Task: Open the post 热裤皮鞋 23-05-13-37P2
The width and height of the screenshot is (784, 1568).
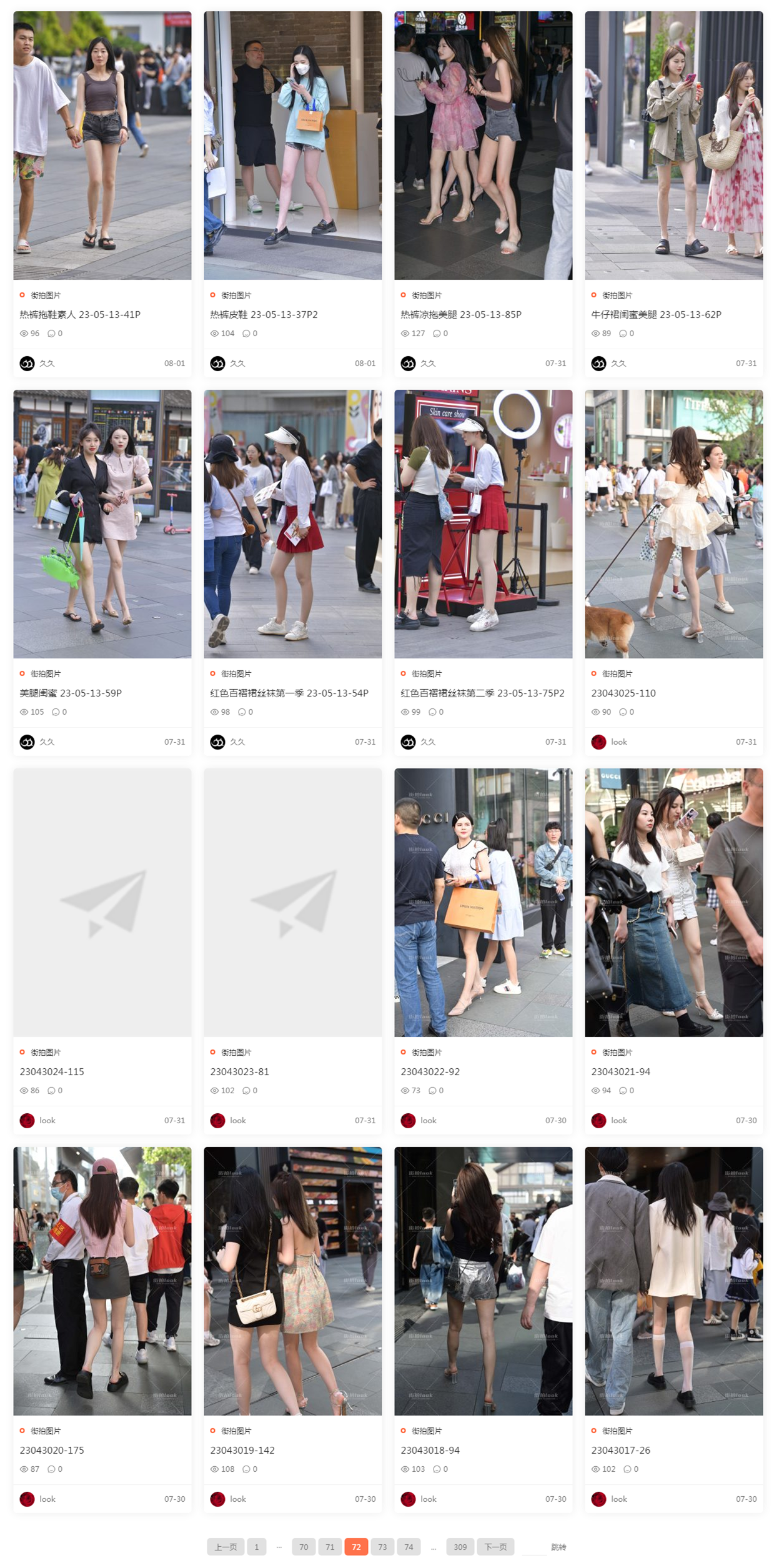Action: pyautogui.click(x=264, y=314)
